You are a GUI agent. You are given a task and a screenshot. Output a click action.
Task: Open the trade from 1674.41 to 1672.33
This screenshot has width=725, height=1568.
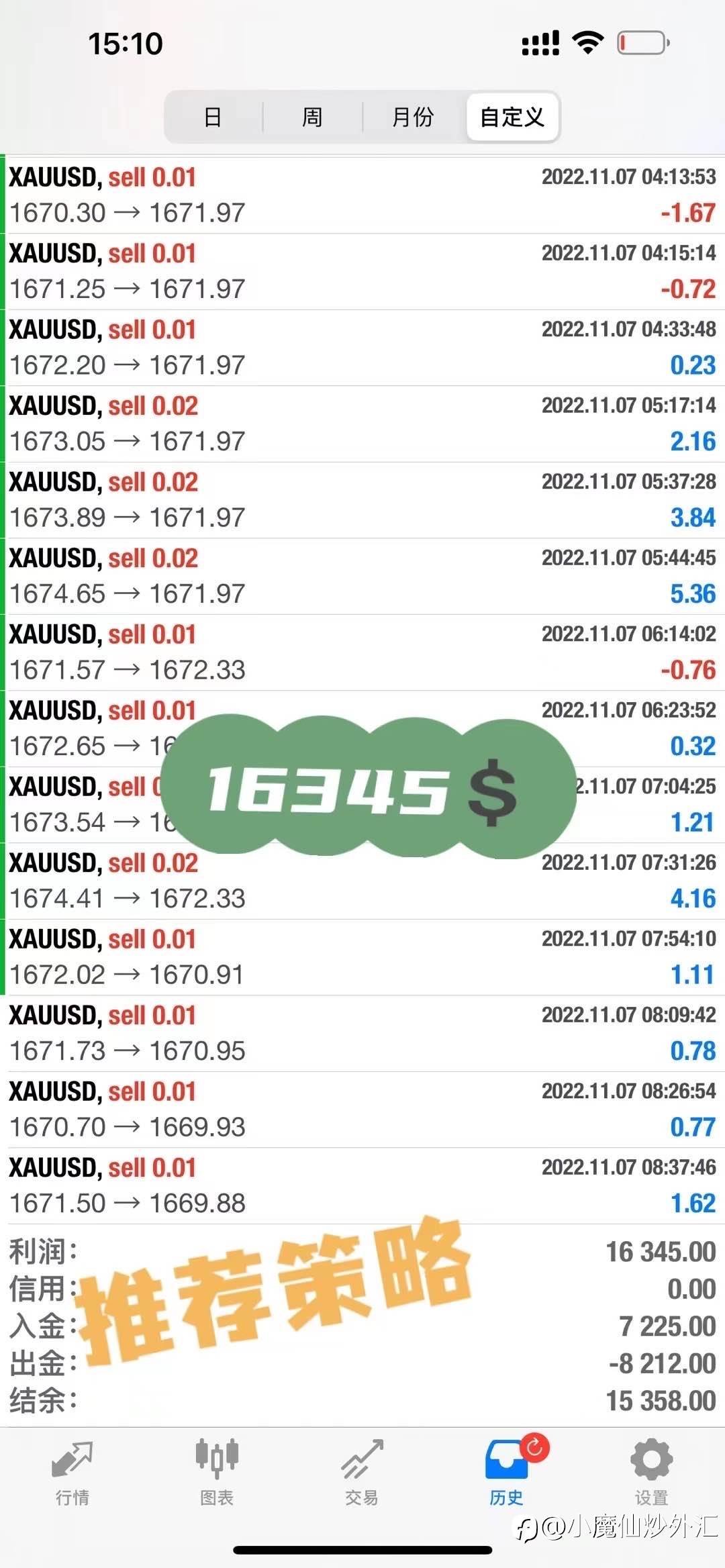[362, 881]
